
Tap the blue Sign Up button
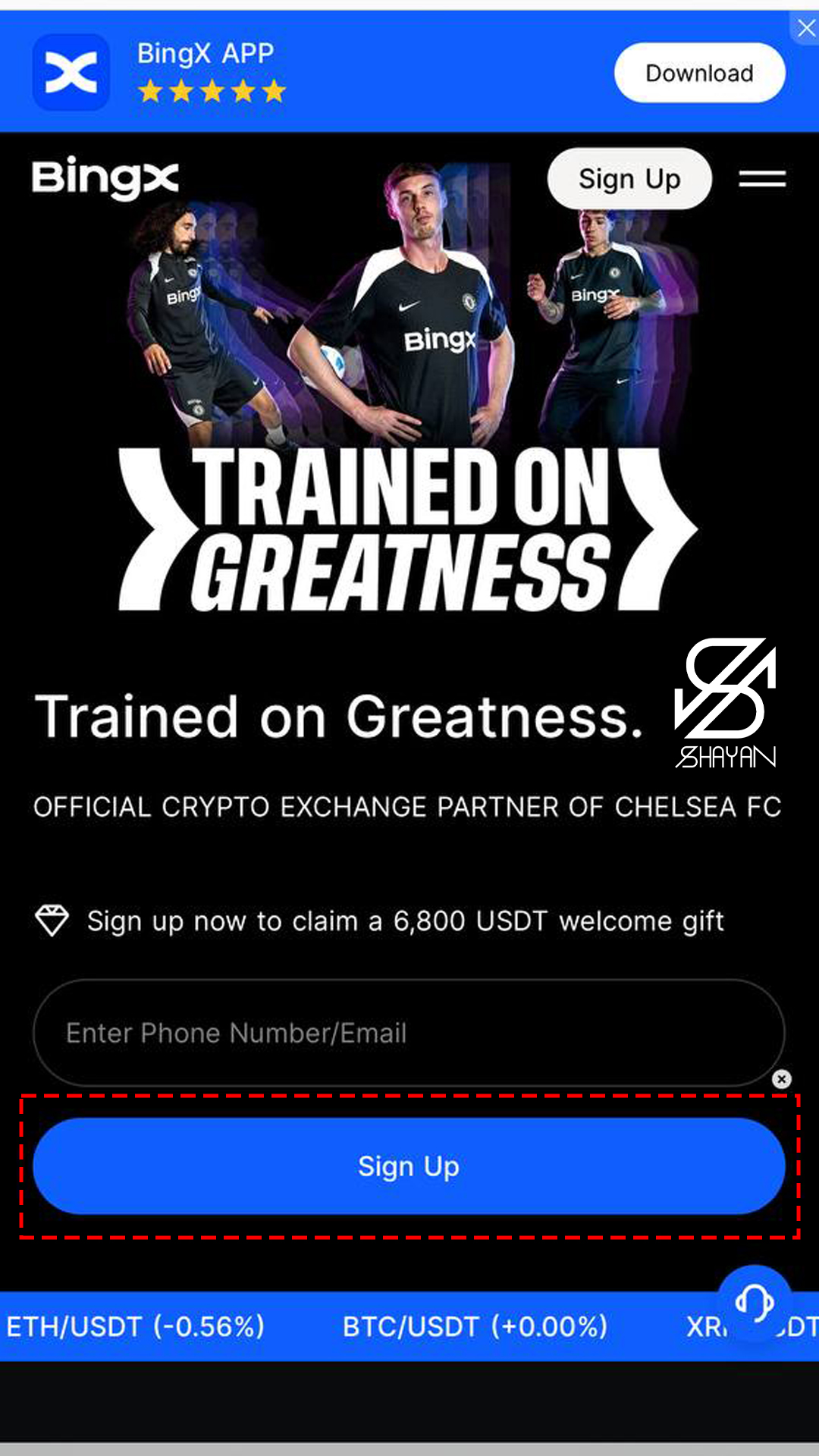pyautogui.click(x=408, y=1166)
